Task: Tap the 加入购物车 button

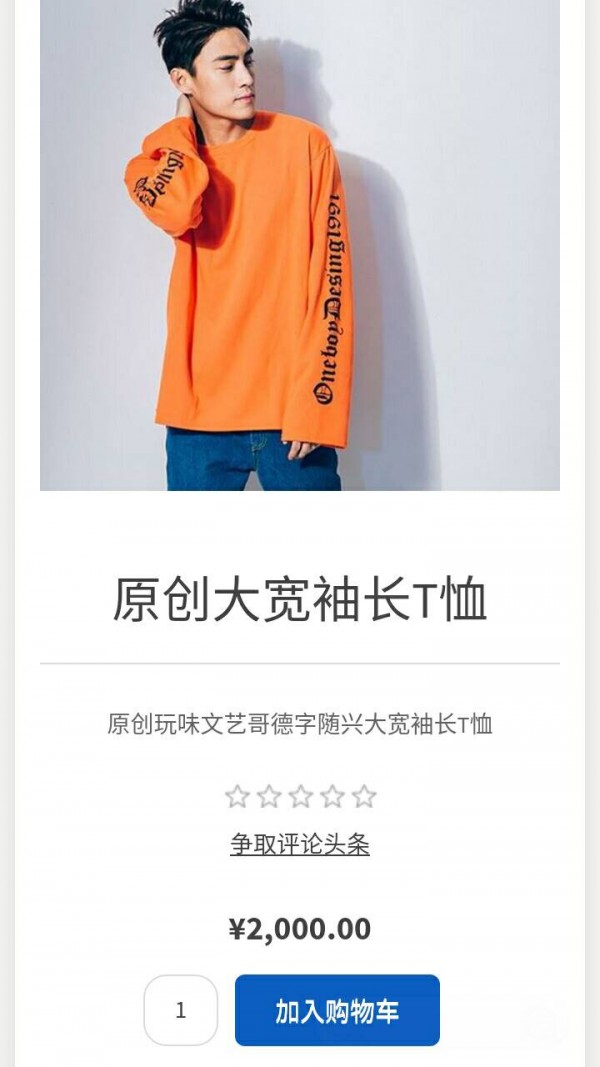Action: click(337, 1010)
